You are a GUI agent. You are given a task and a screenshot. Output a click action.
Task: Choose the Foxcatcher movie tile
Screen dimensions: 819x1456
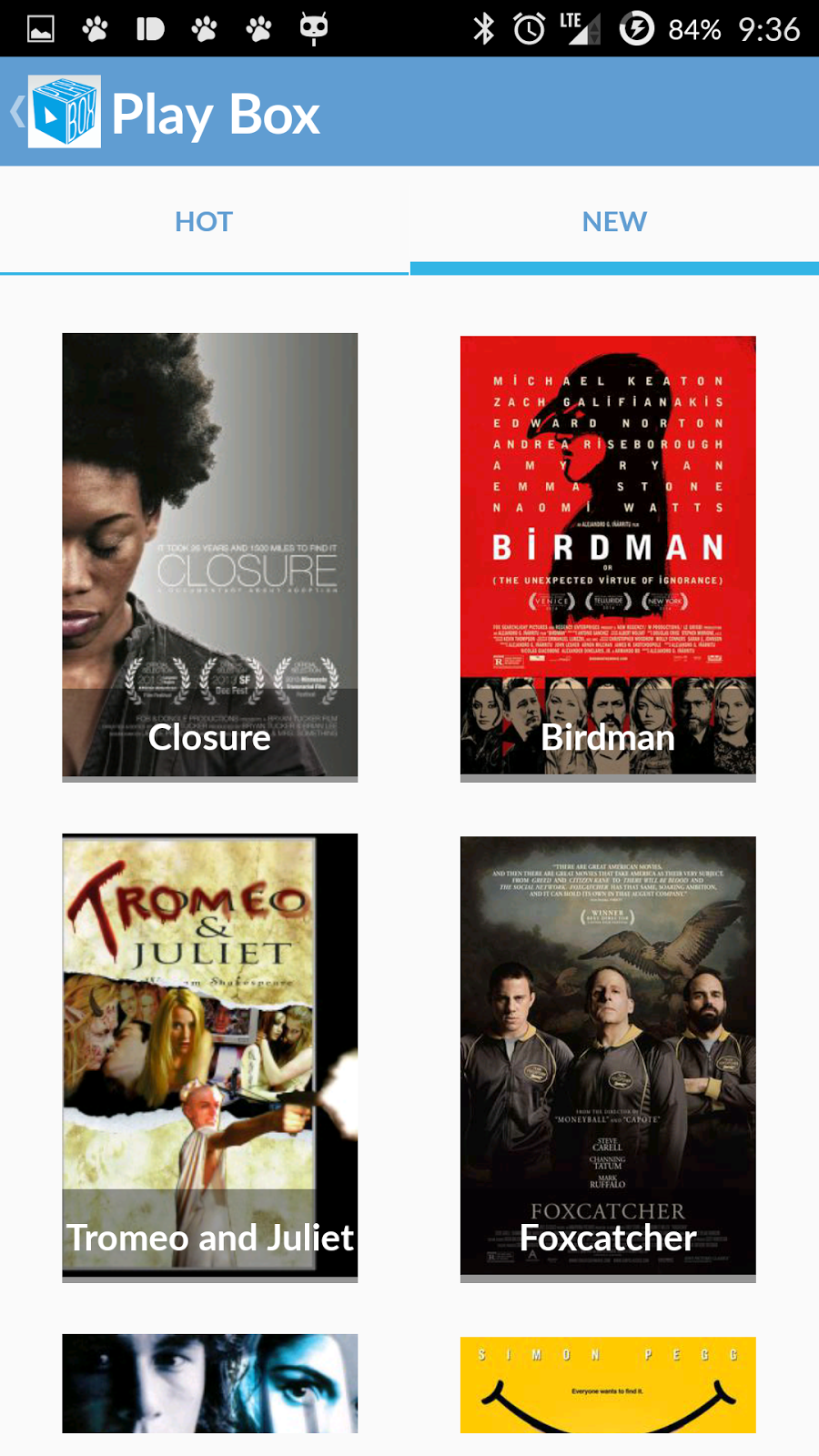608,1057
